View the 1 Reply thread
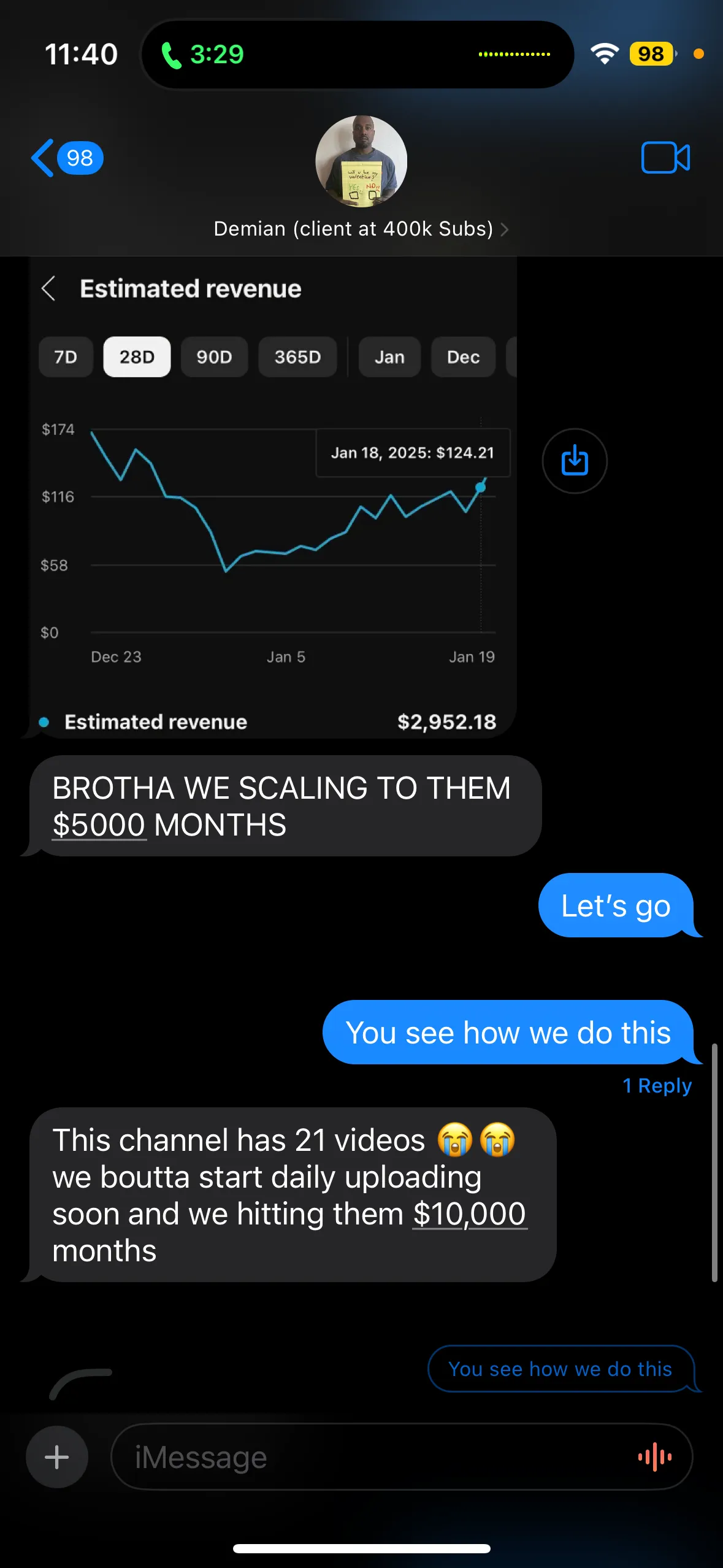 [657, 1086]
